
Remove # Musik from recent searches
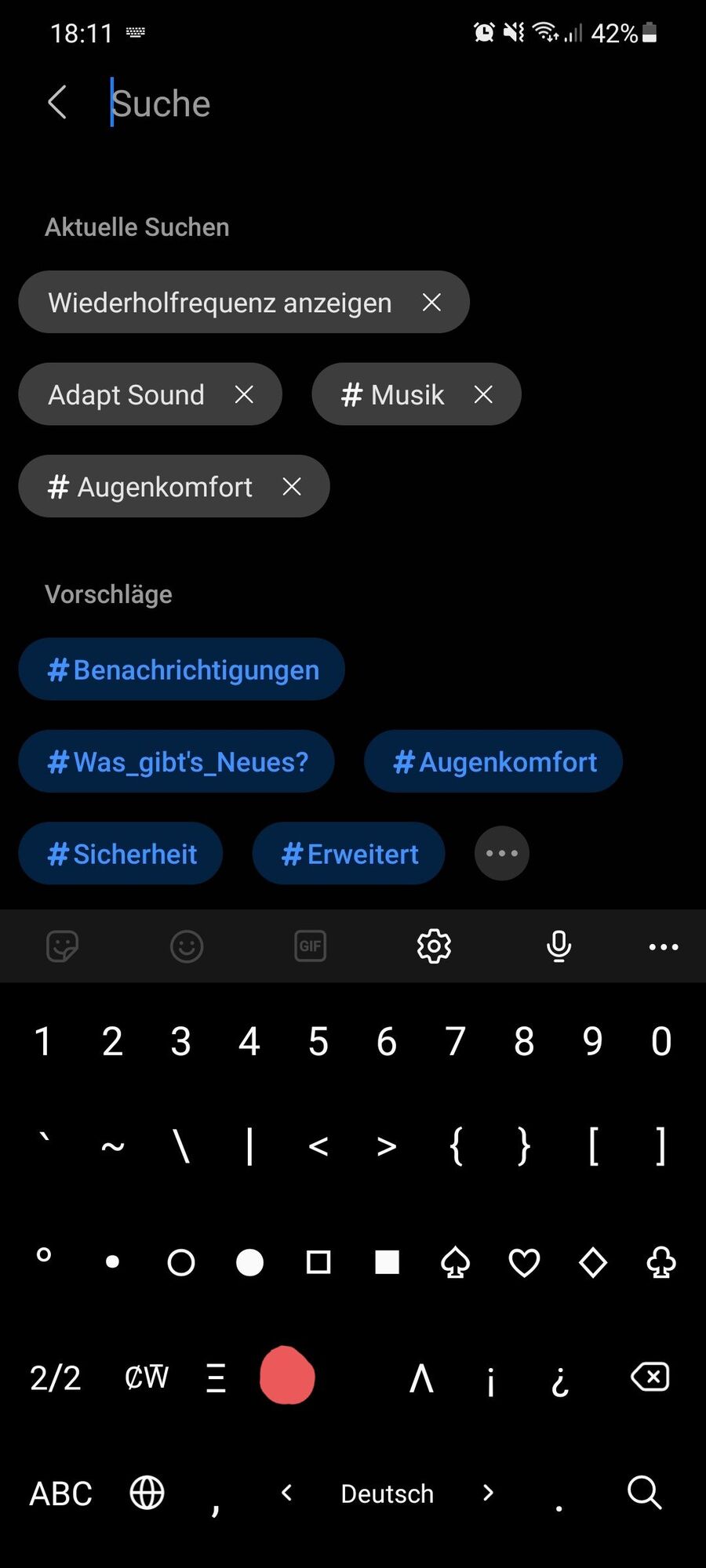pos(483,394)
